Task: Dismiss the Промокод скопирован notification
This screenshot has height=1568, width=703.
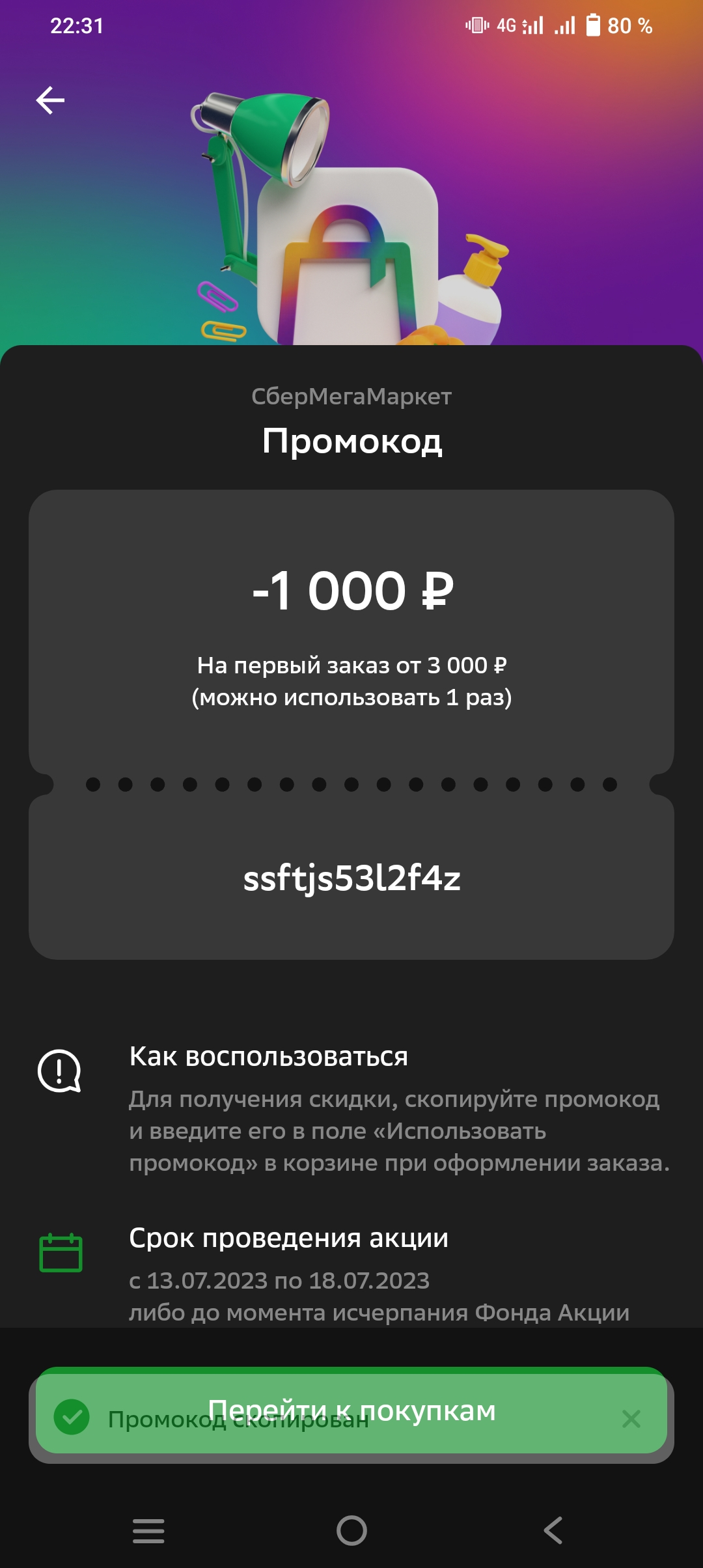Action: [x=631, y=1419]
